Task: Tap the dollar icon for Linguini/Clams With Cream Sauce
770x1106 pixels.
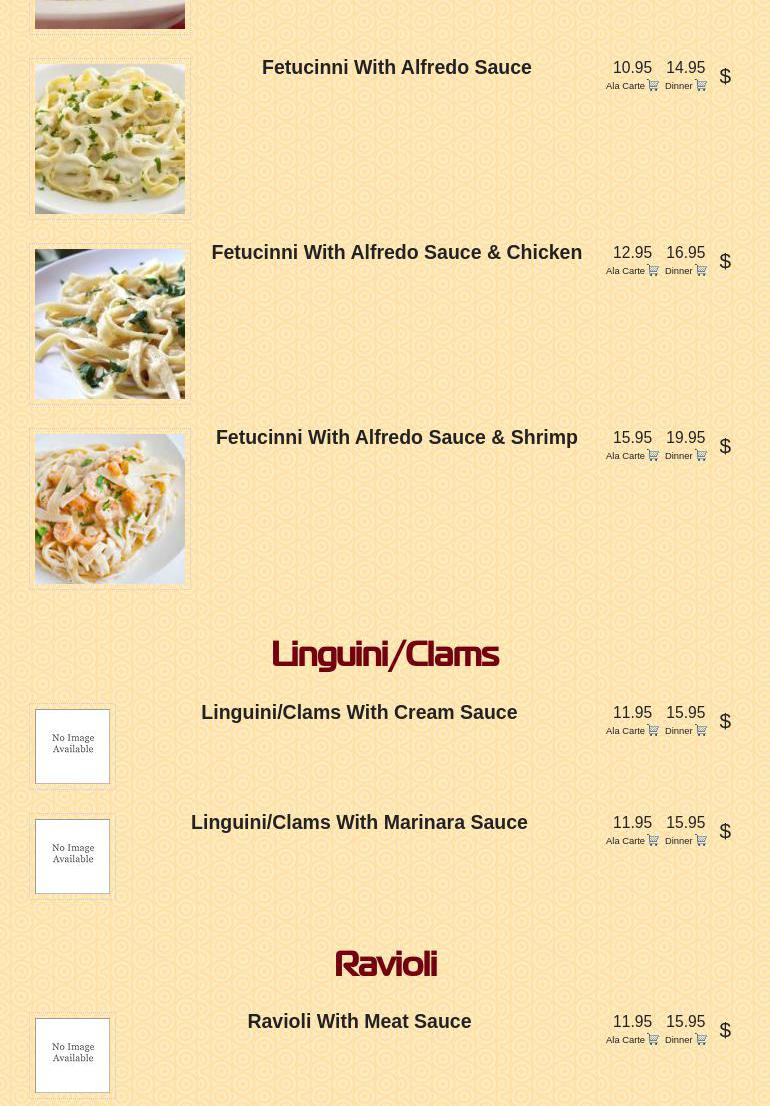Action: click(x=725, y=721)
